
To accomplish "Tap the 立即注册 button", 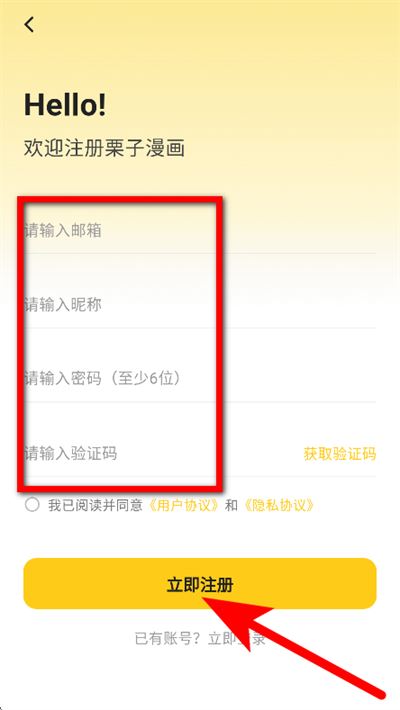I will click(200, 583).
